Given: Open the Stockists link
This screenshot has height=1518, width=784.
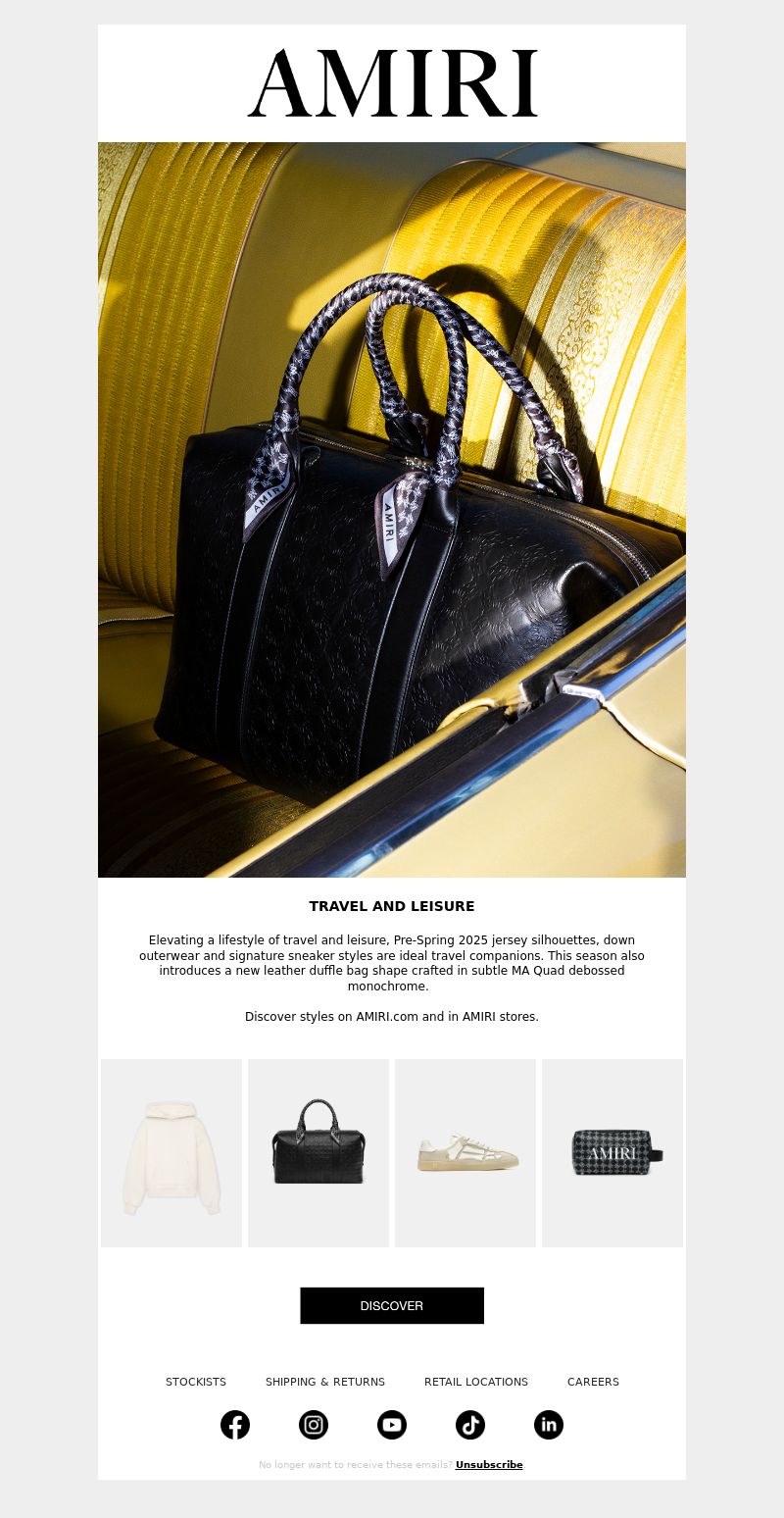Looking at the screenshot, I should point(196,1382).
